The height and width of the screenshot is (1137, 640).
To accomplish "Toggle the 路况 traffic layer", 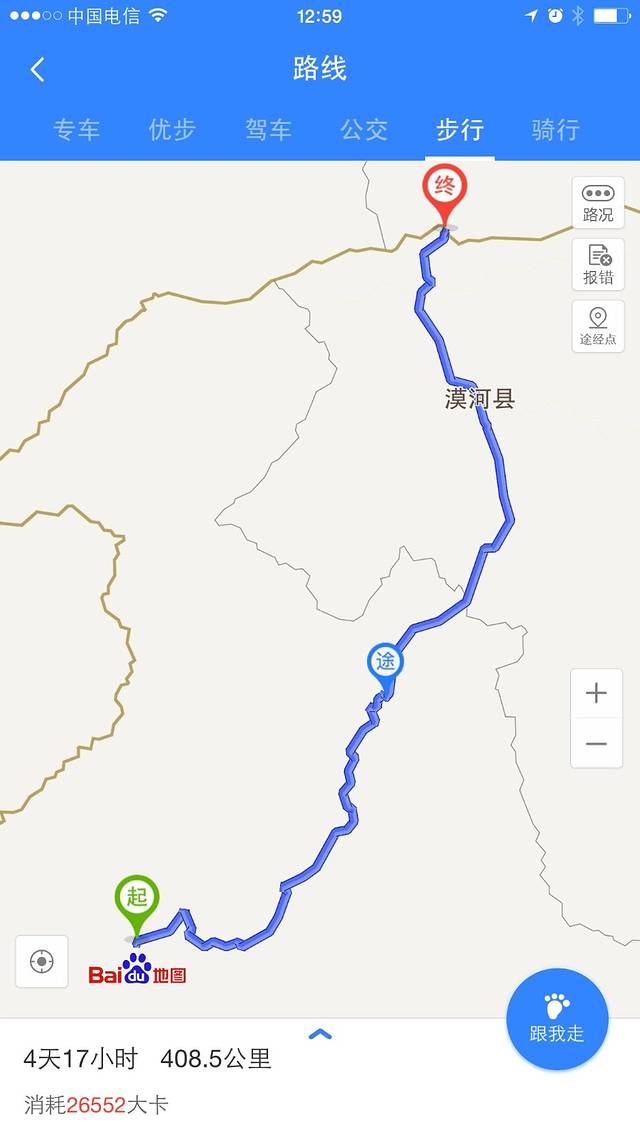I will pos(598,203).
